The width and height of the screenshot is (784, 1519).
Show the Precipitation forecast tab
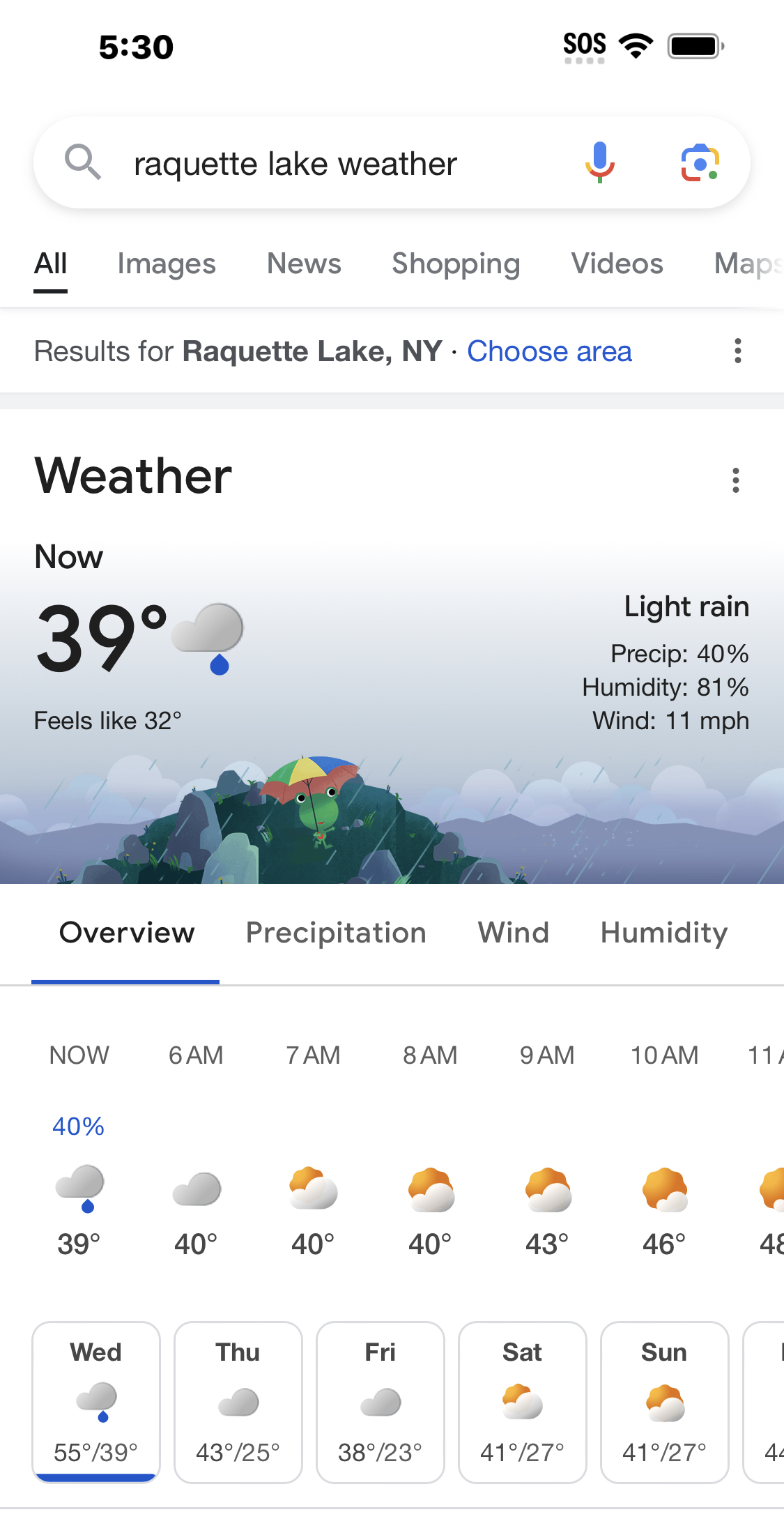coord(336,933)
